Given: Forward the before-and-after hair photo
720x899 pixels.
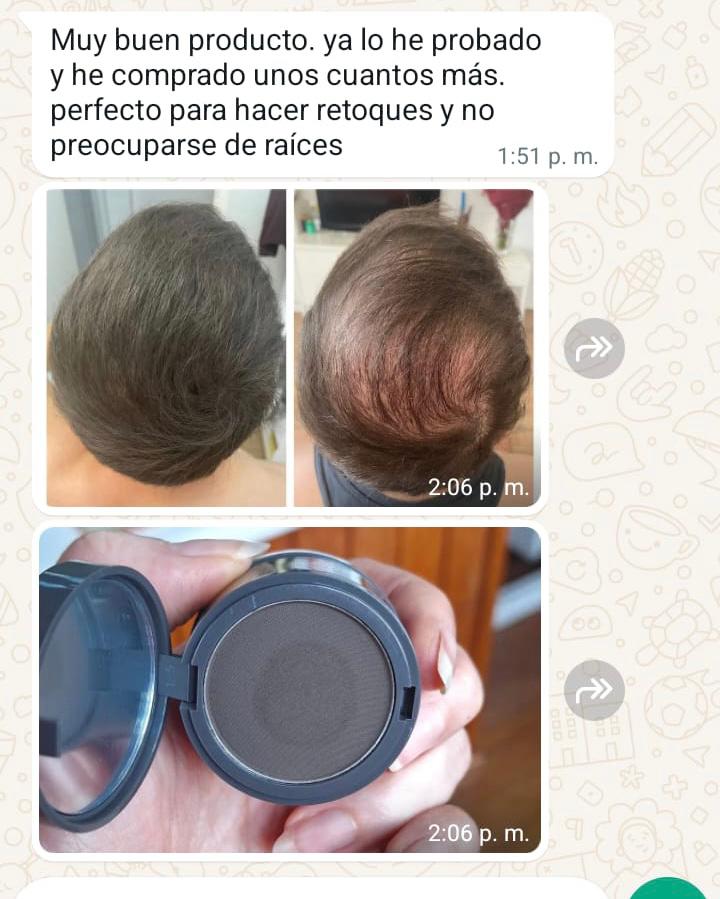Looking at the screenshot, I should [593, 348].
